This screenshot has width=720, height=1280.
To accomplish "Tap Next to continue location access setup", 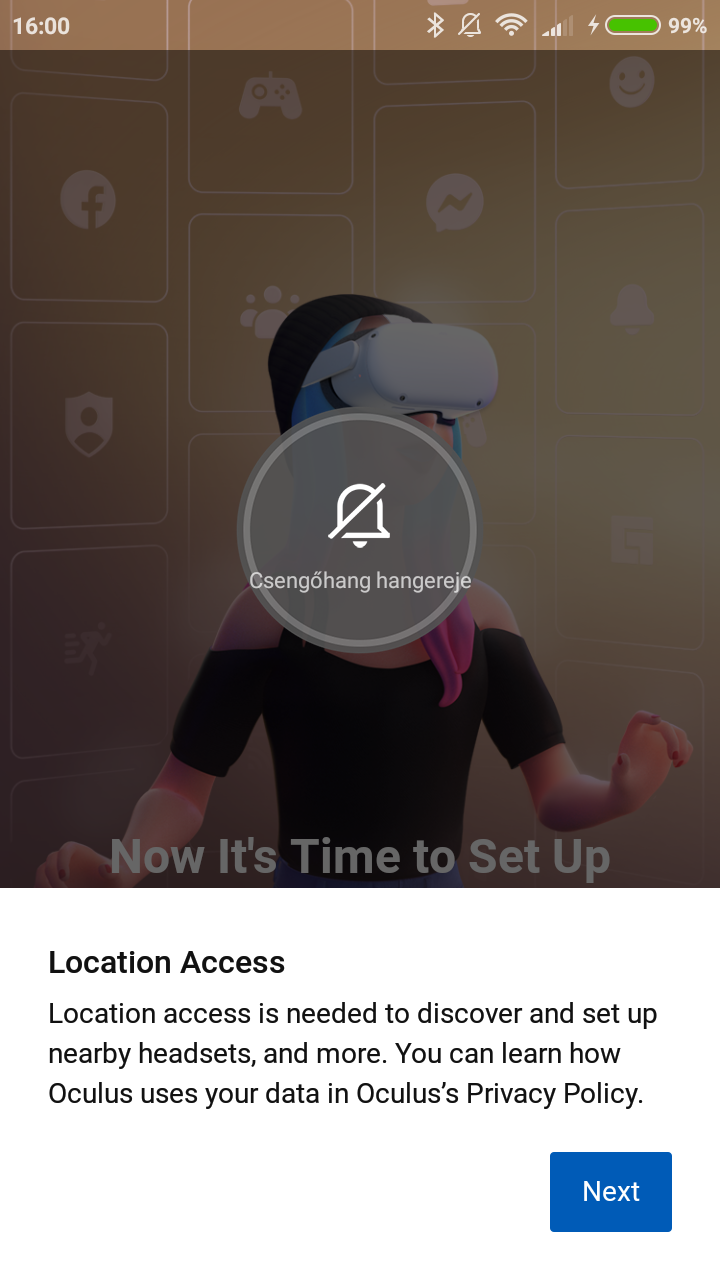I will pos(610,1191).
